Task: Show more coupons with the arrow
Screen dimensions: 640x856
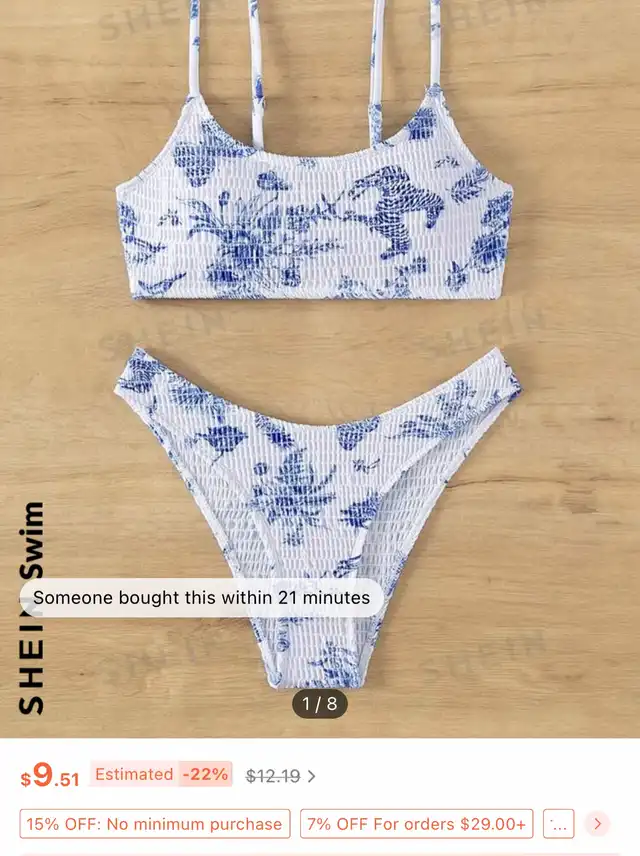Action: 597,824
